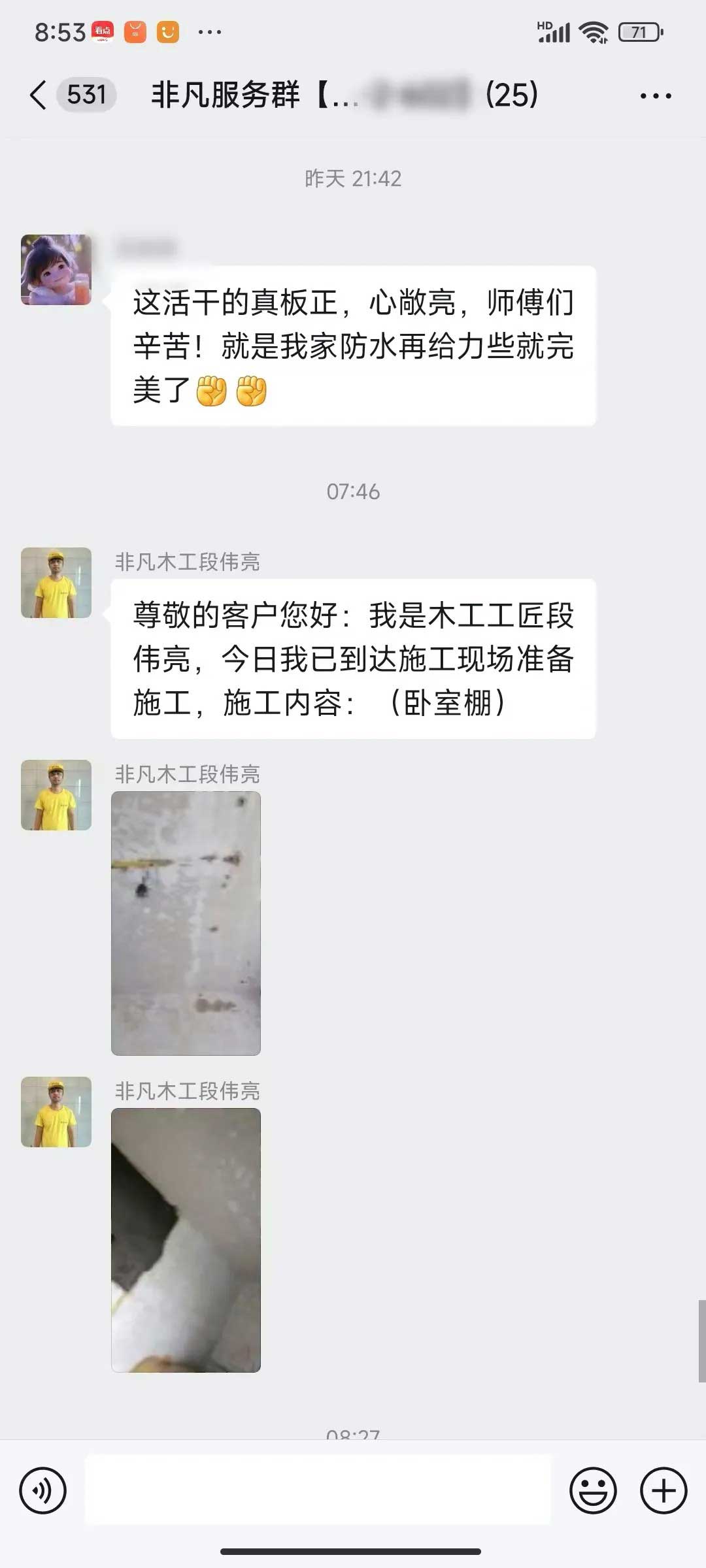Go back to the chat list
This screenshot has width=706, height=1568.
[39, 95]
